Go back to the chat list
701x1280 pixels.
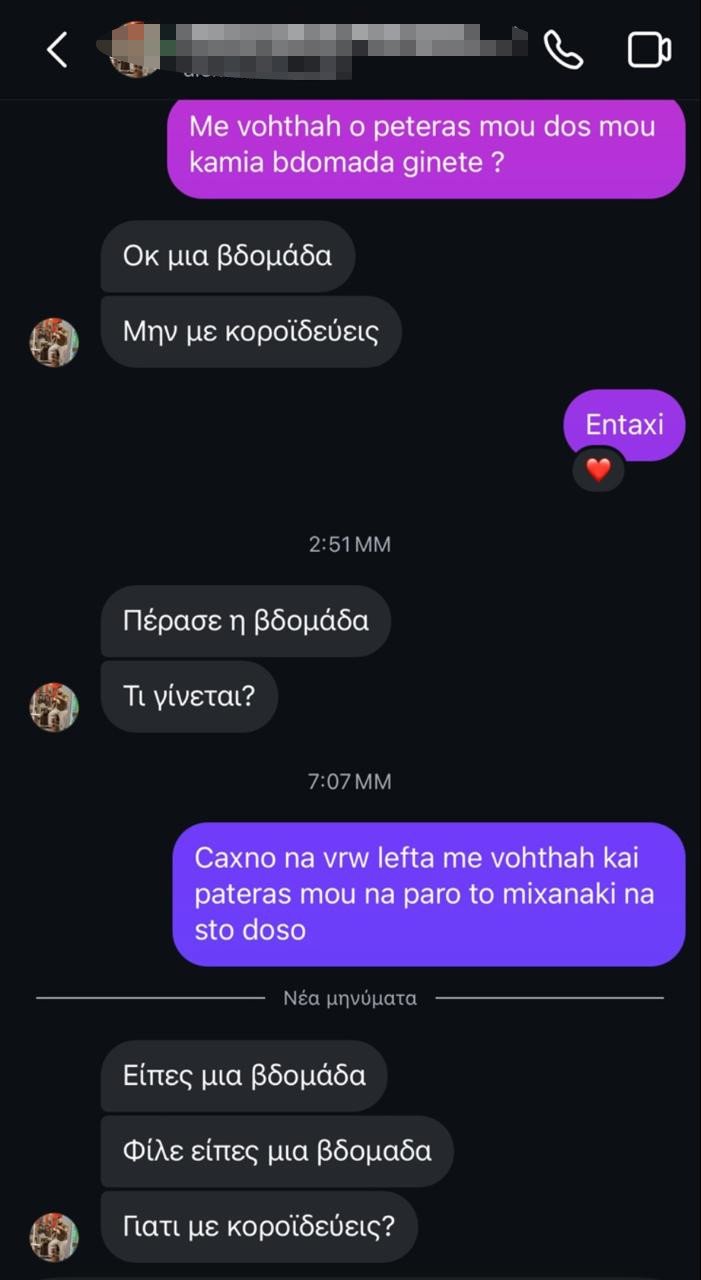tap(57, 49)
